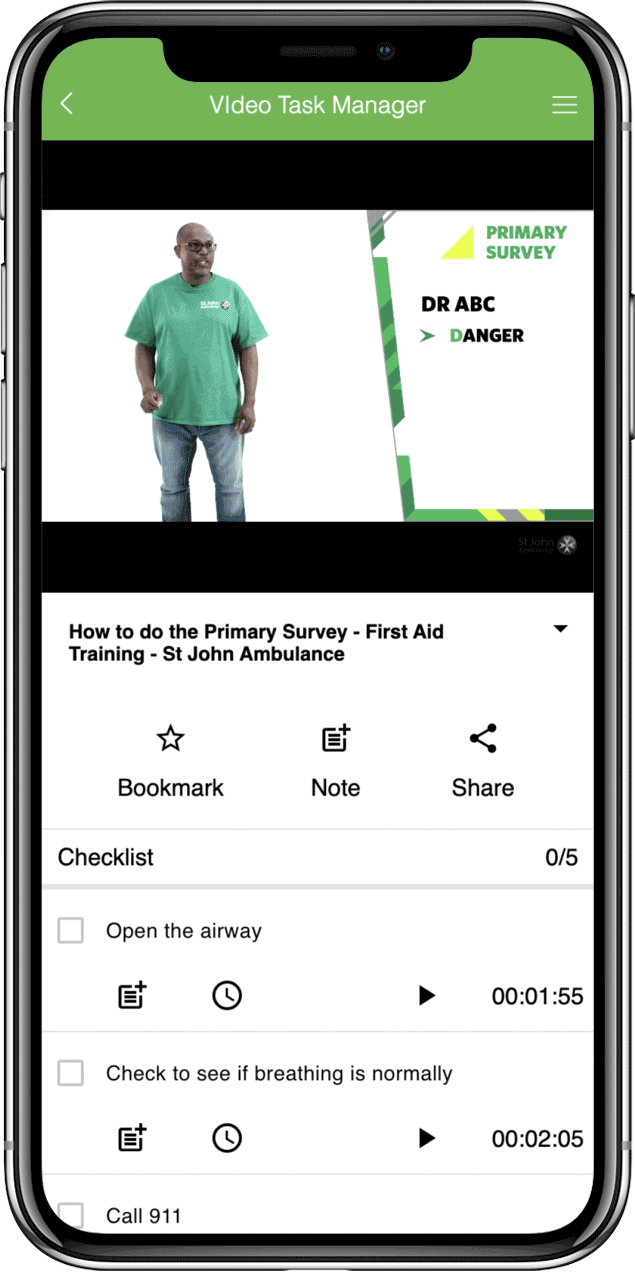This screenshot has width=635, height=1272.
Task: Add a Note to the video
Action: tap(336, 762)
